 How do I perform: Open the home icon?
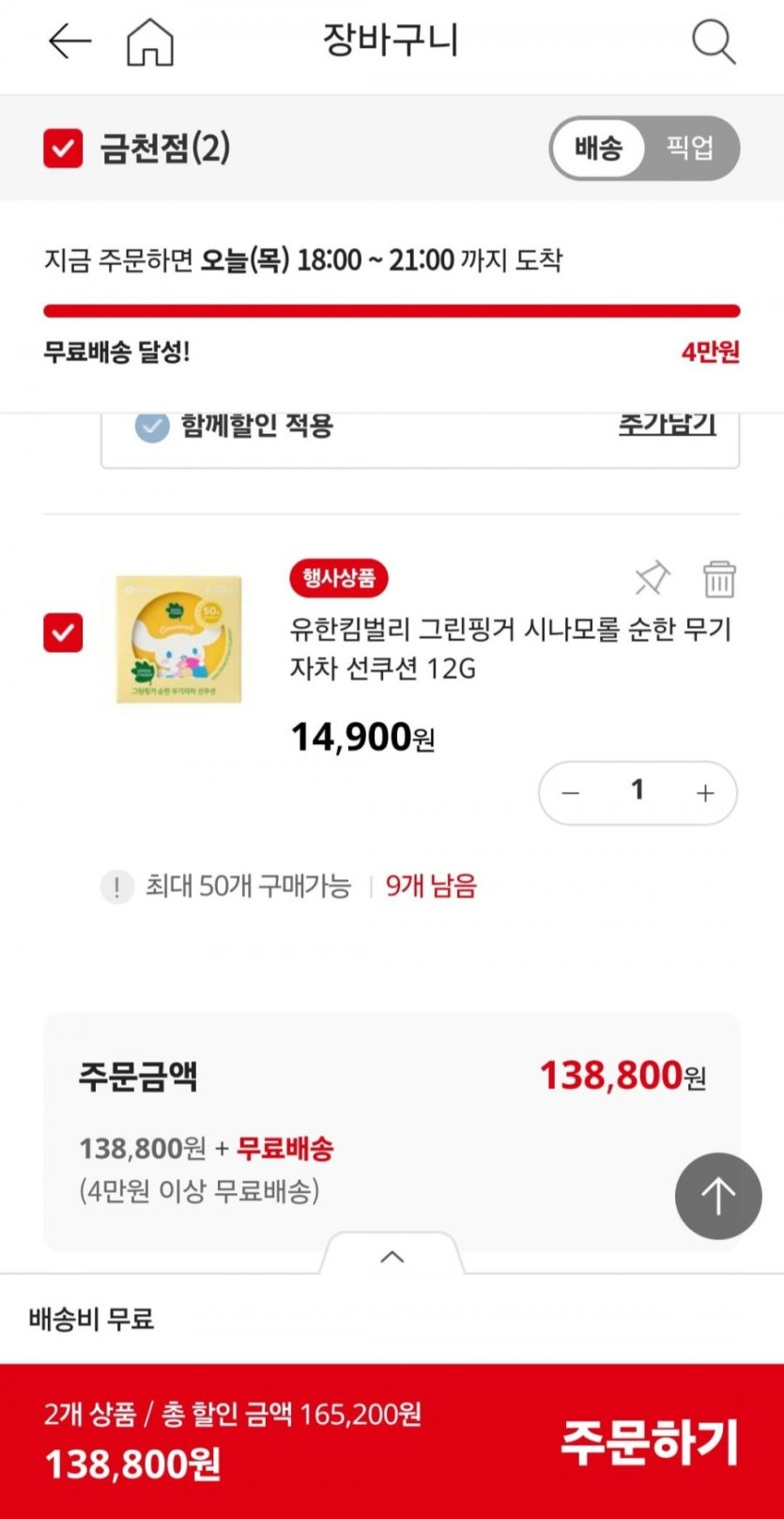point(150,42)
